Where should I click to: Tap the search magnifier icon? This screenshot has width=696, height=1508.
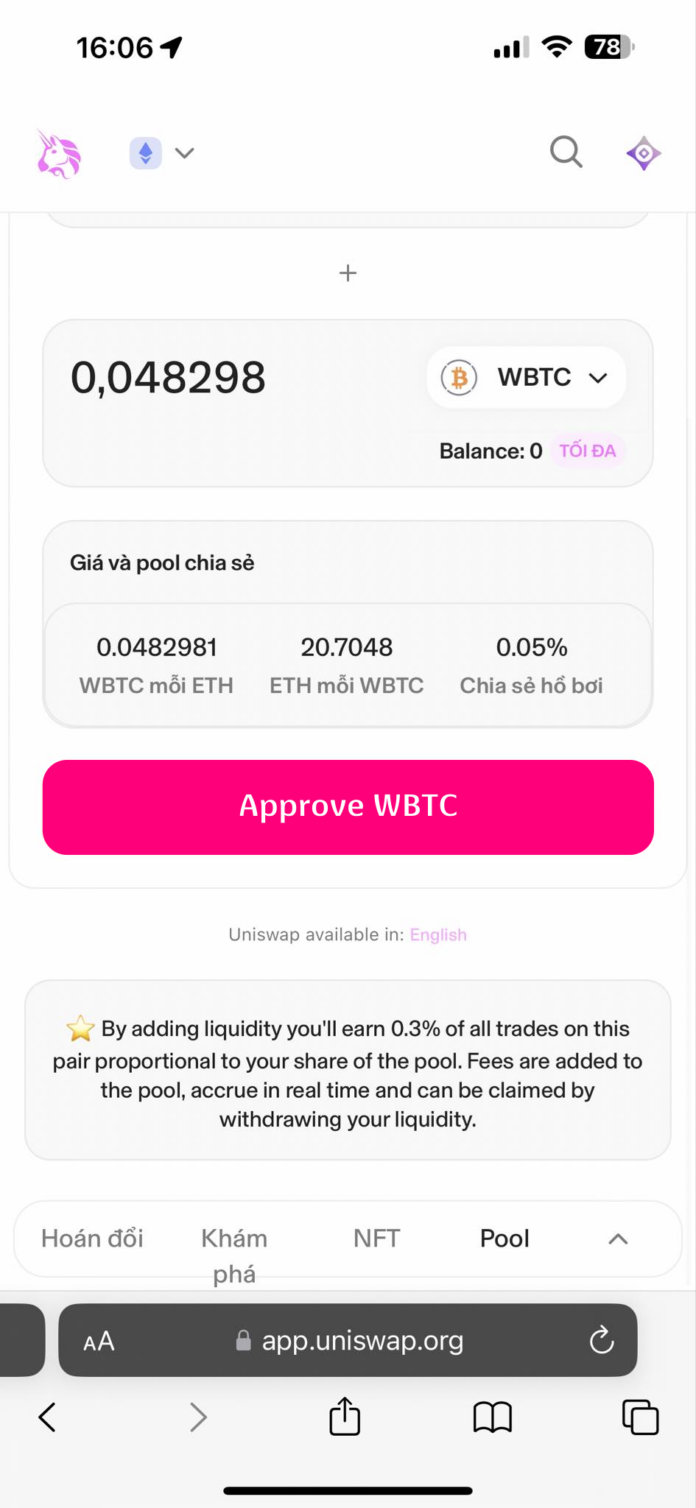tap(566, 153)
